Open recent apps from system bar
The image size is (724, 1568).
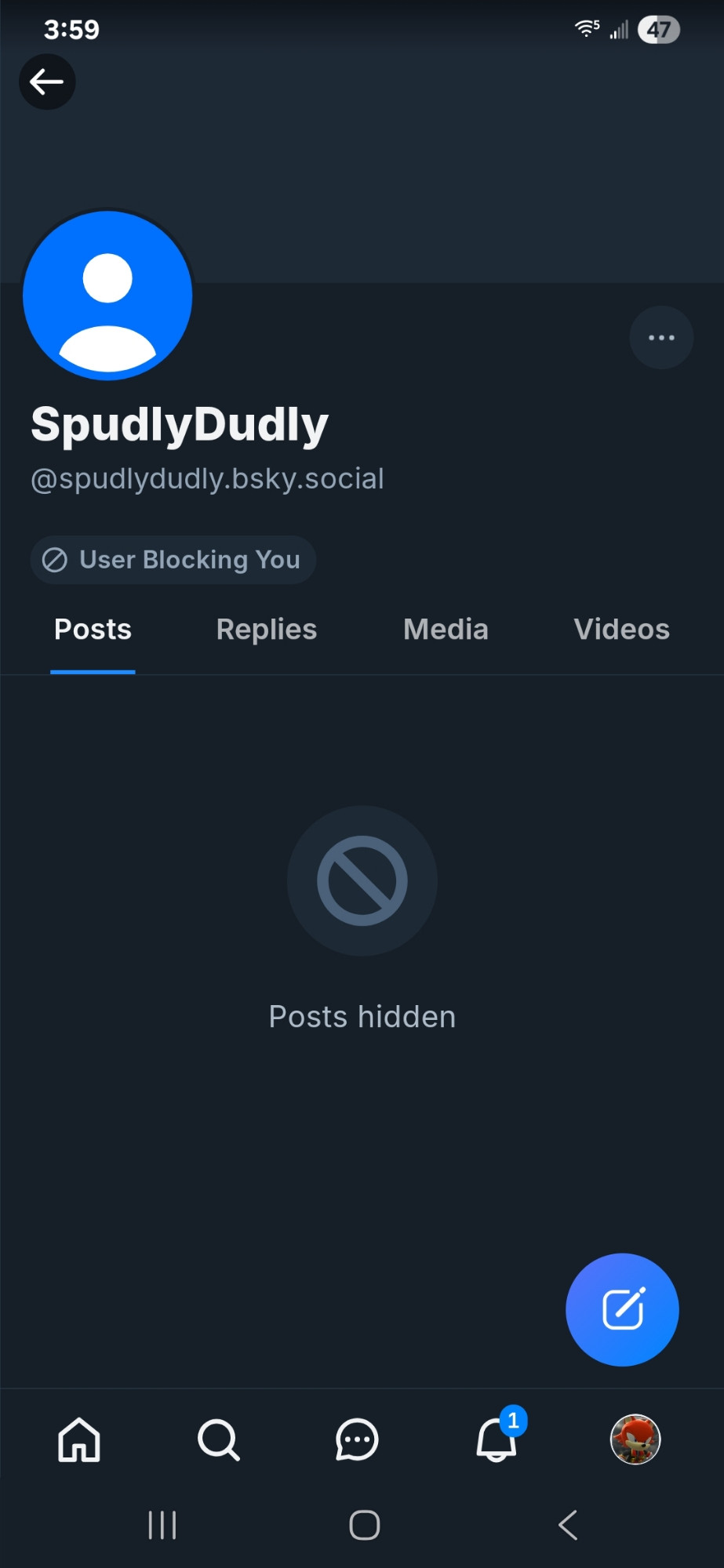click(x=162, y=1525)
